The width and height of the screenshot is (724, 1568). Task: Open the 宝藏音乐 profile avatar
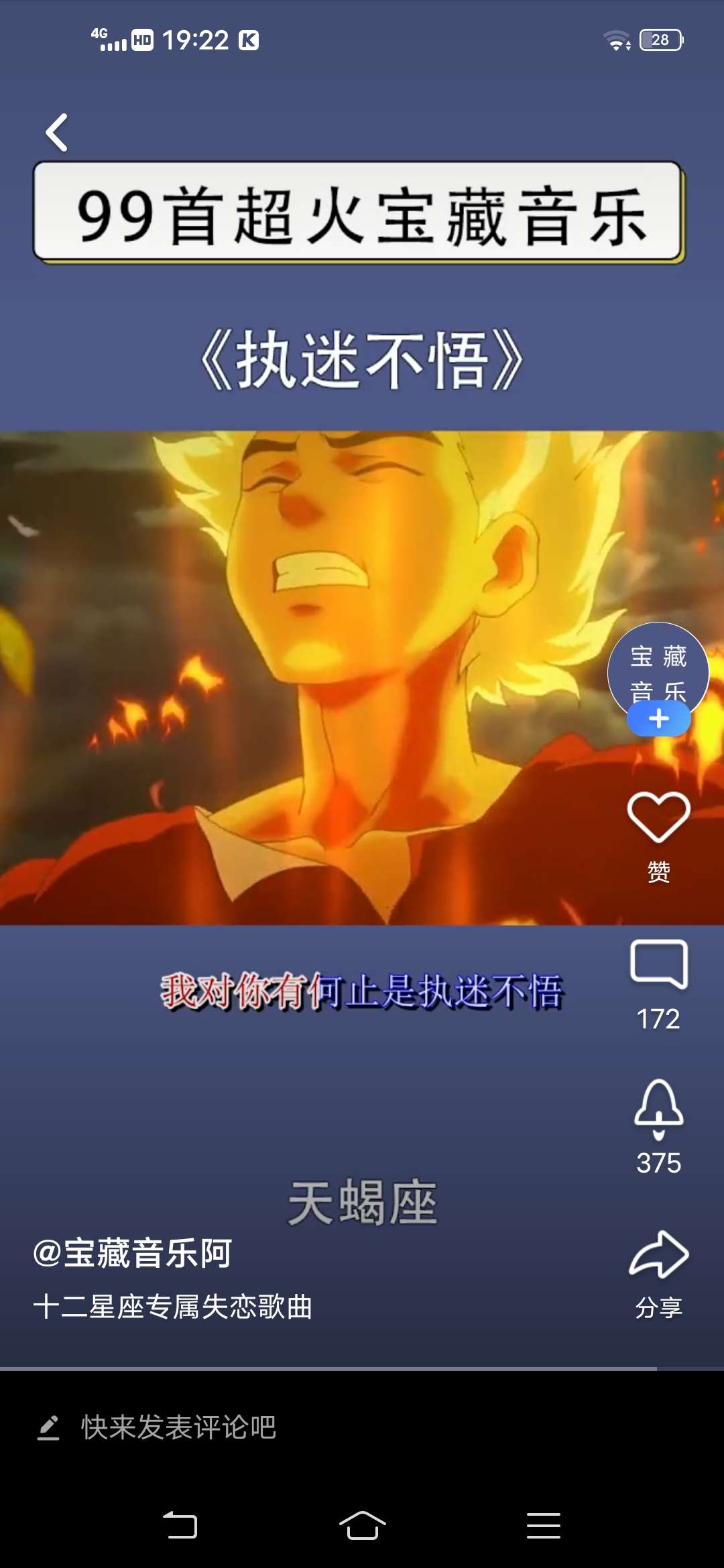(x=658, y=665)
